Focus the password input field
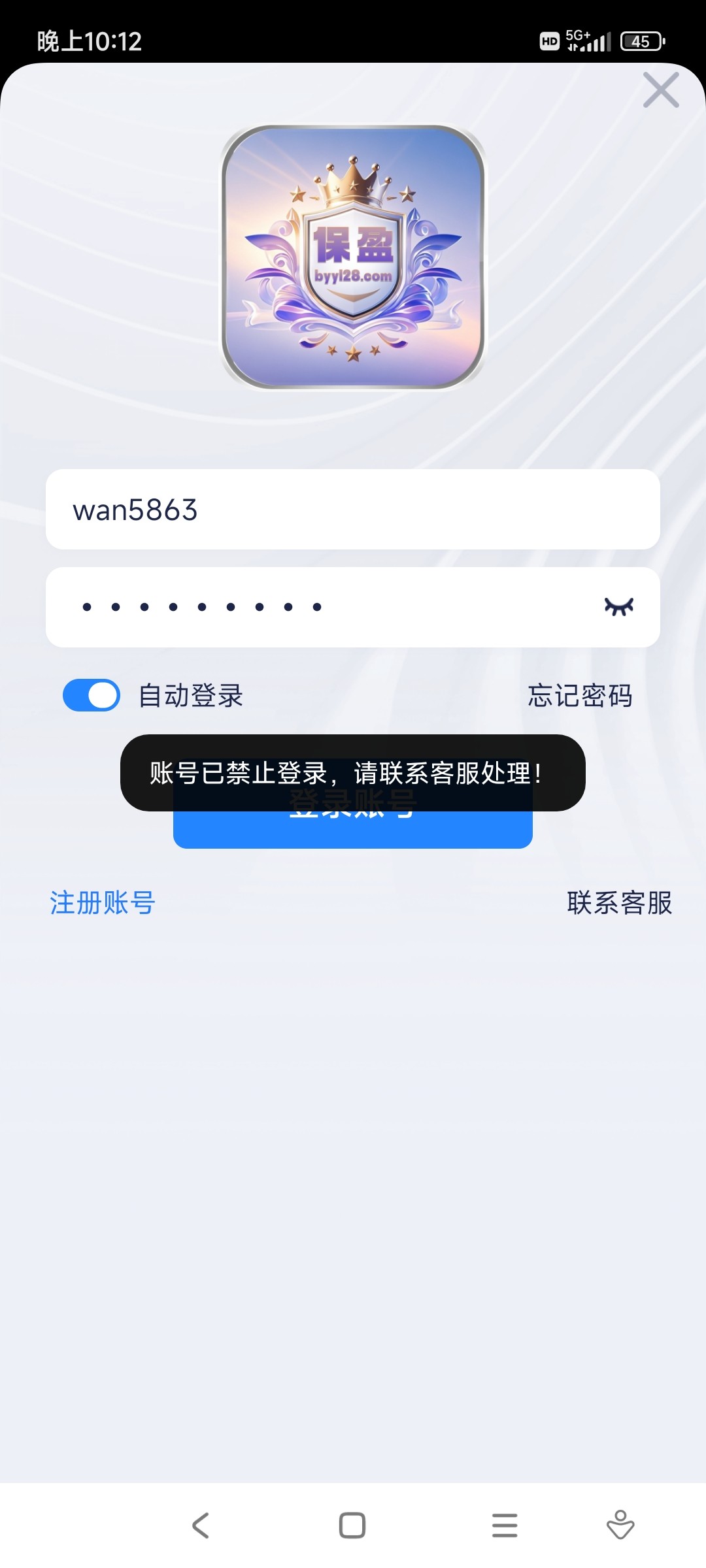Image resolution: width=706 pixels, height=1568 pixels. (x=314, y=608)
